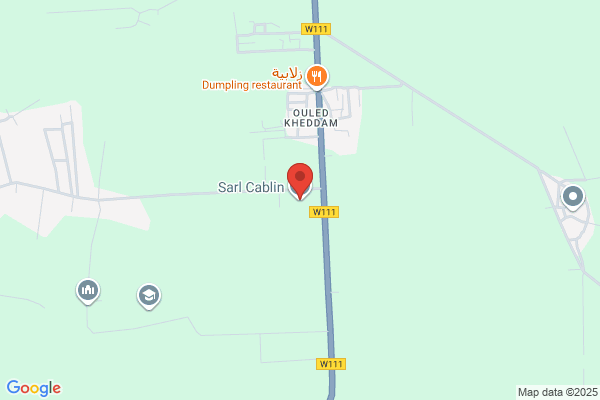
Task: Tap the red pin at Sarl Cablin
Action: click(300, 181)
